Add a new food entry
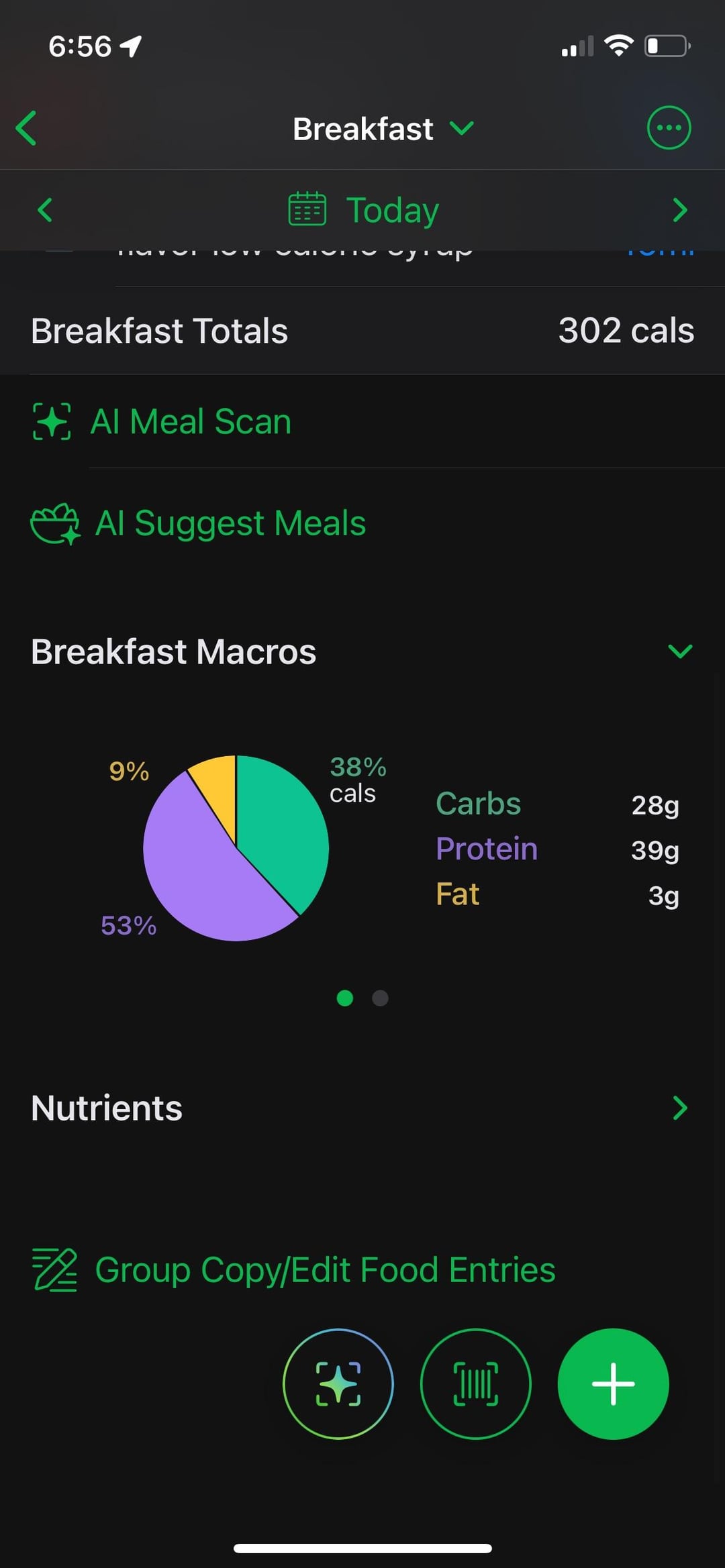725x1568 pixels. tap(612, 1383)
